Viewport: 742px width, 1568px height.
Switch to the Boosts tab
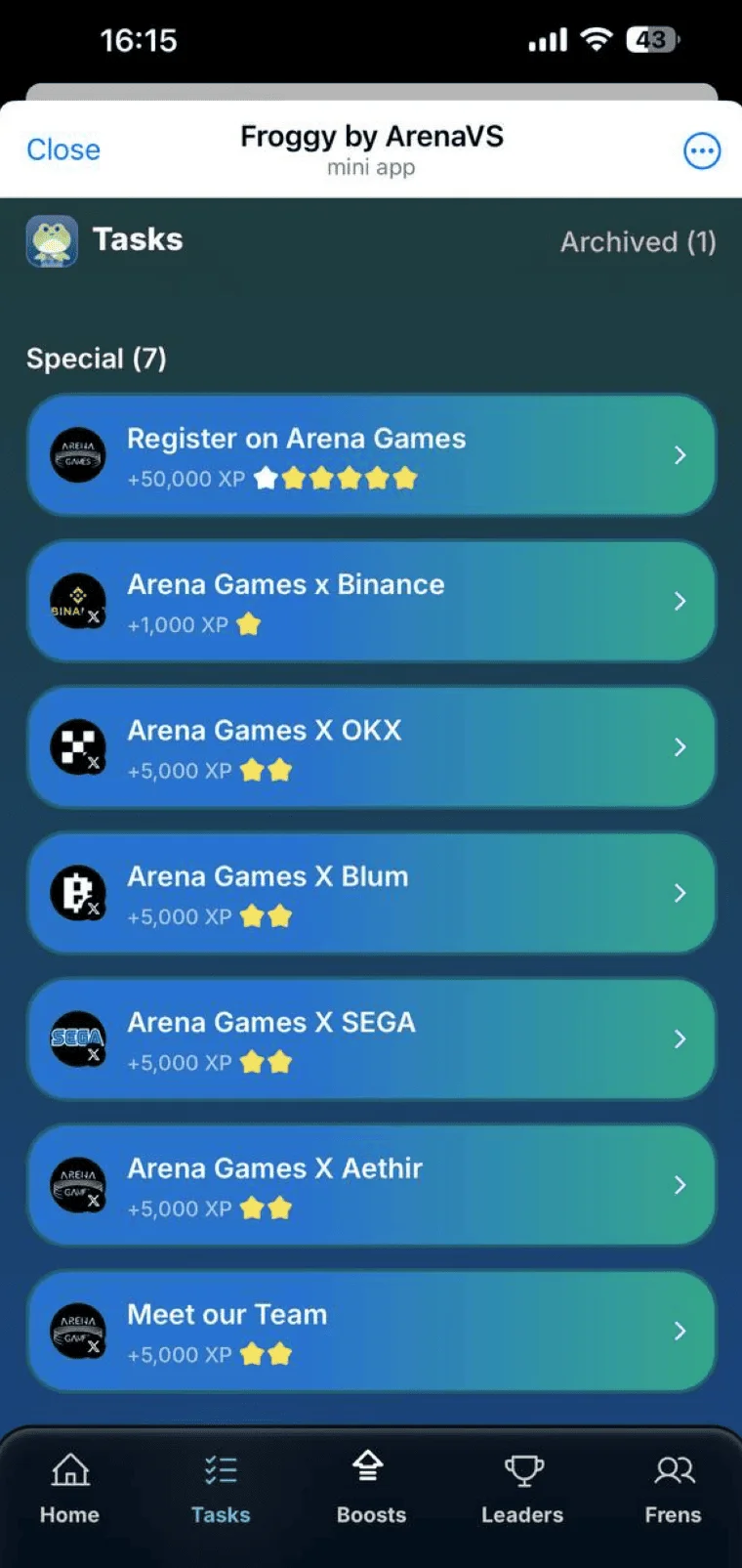coord(371,1489)
